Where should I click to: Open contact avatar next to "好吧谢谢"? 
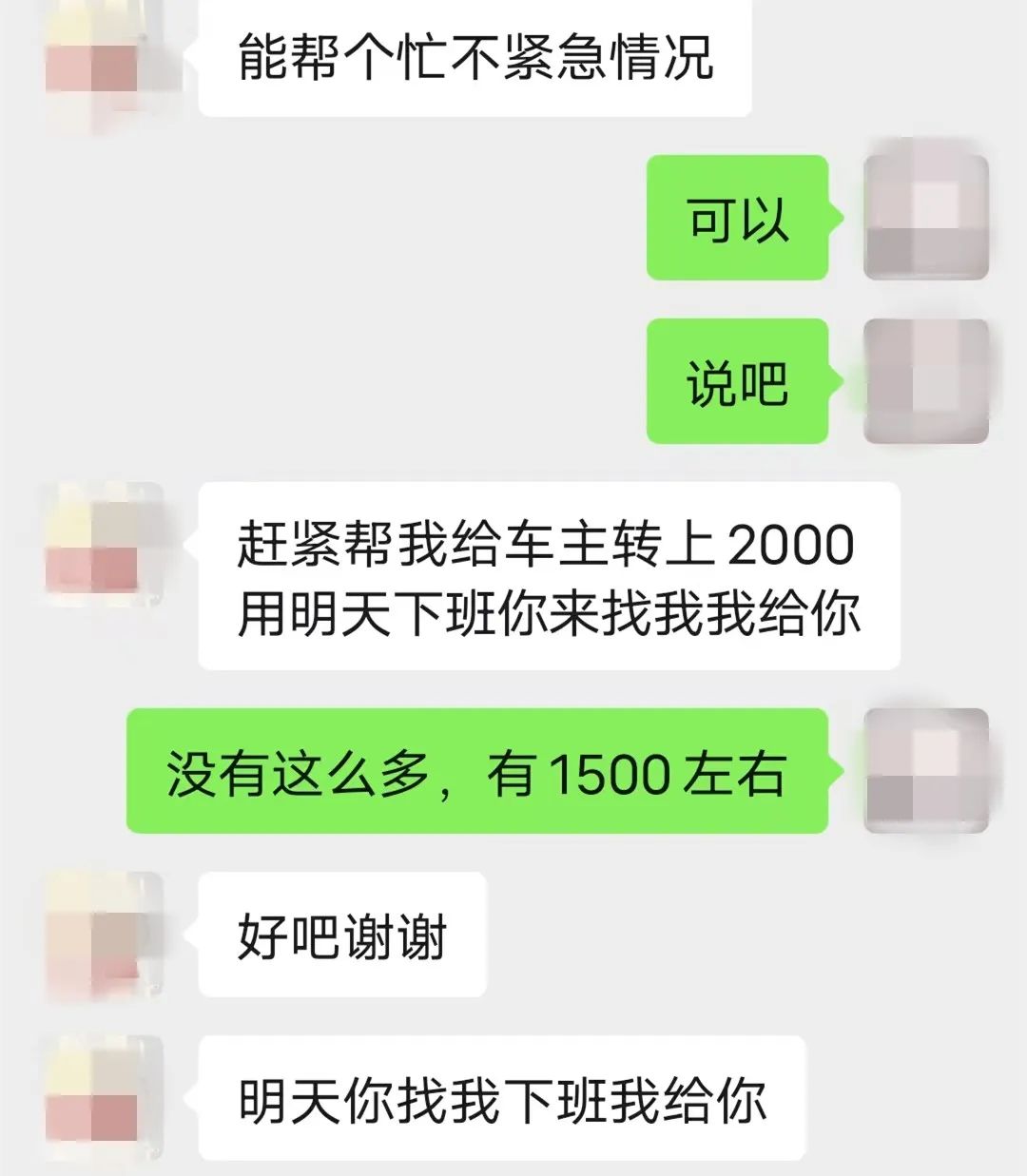click(x=105, y=936)
